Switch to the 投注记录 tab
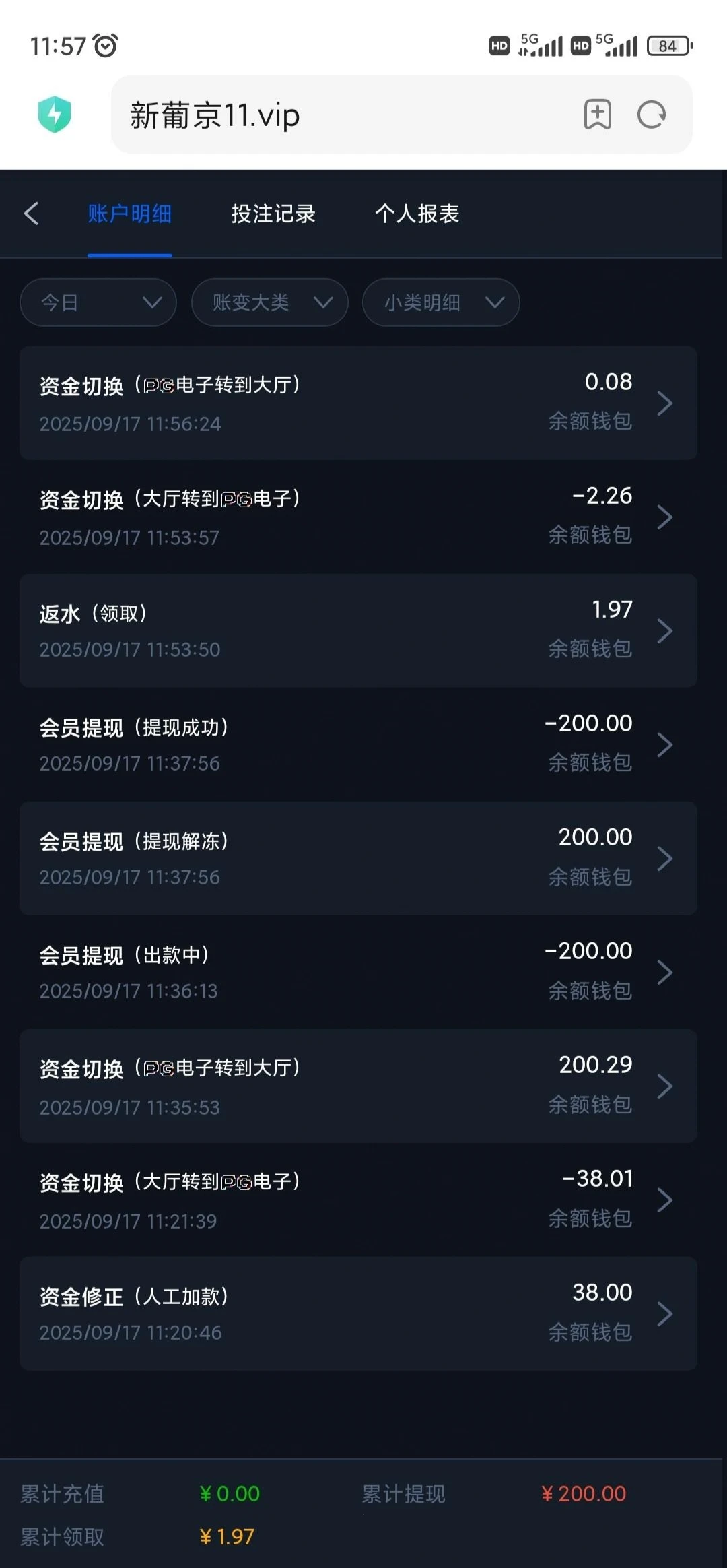This screenshot has width=727, height=1568. click(x=273, y=214)
